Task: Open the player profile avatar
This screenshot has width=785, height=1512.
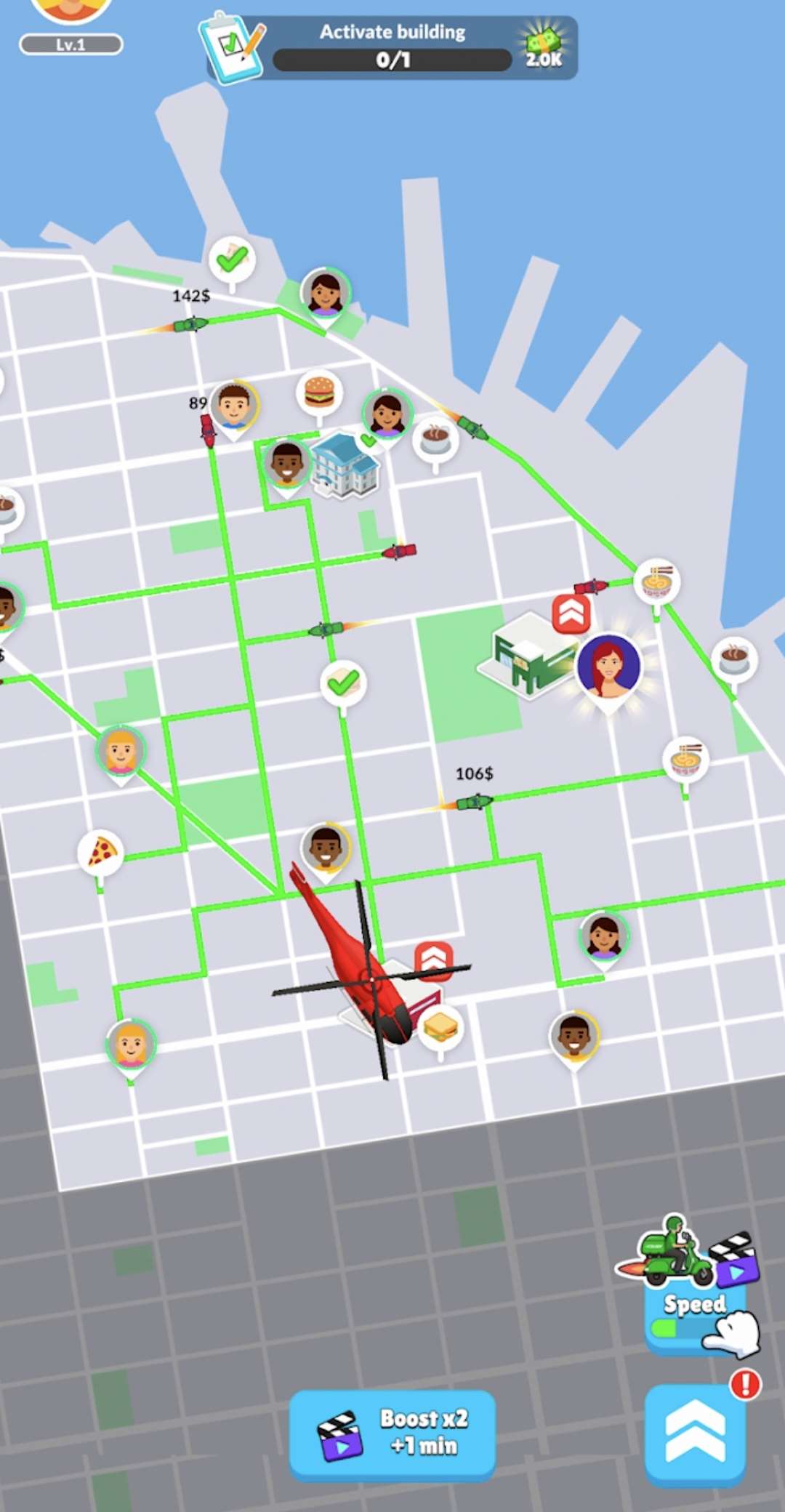Action: pos(71,11)
